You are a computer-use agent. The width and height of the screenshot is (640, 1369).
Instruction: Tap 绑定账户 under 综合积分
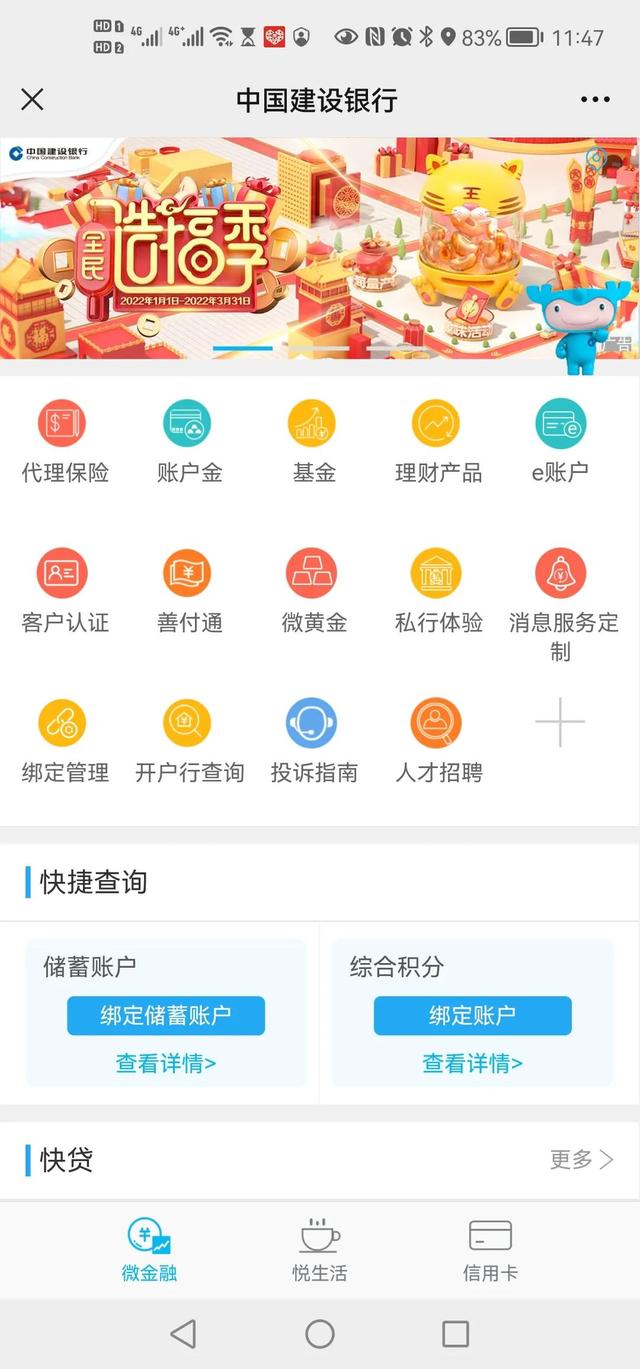click(x=472, y=1016)
